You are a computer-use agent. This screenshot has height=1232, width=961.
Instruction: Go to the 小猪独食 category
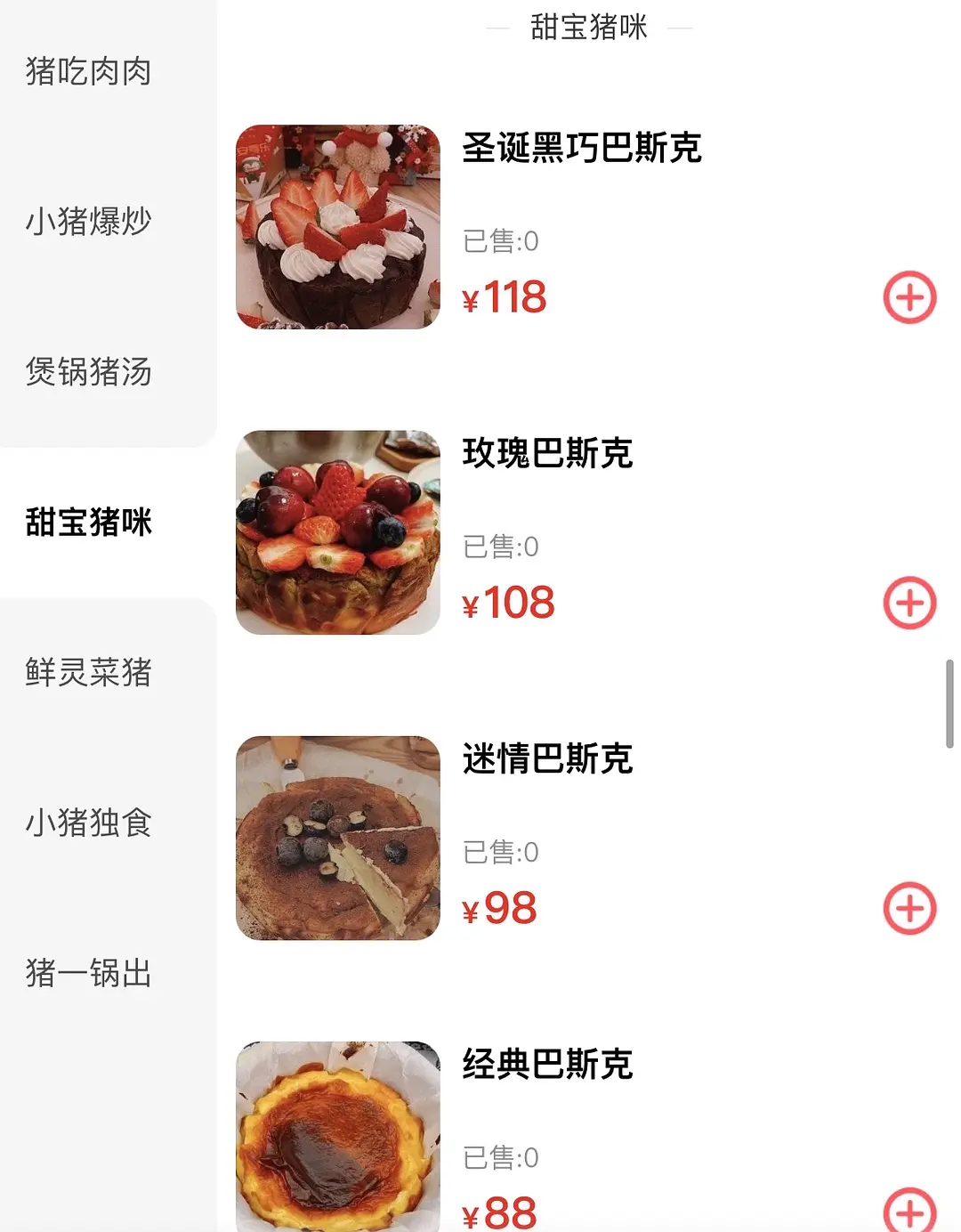pyautogui.click(x=89, y=823)
